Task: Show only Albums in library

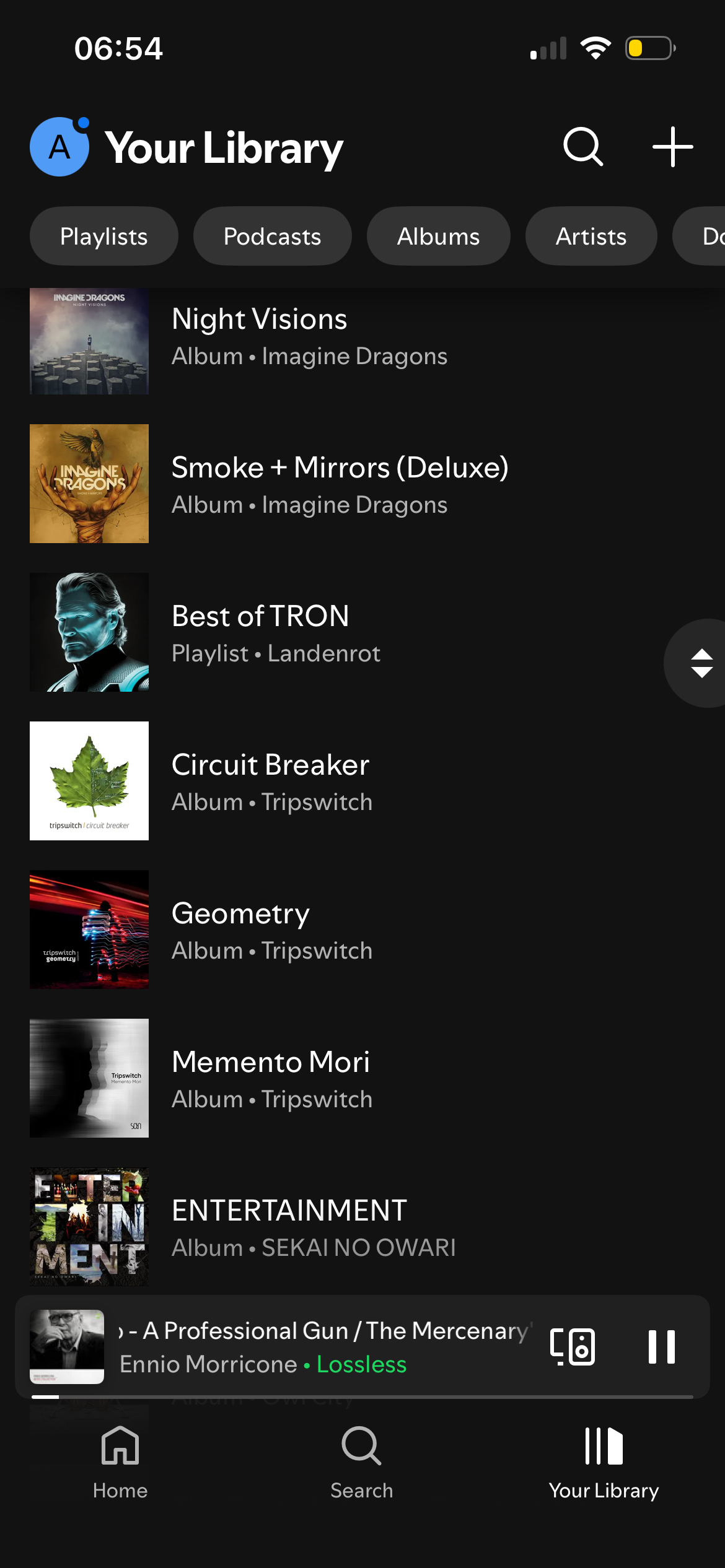Action: [438, 237]
